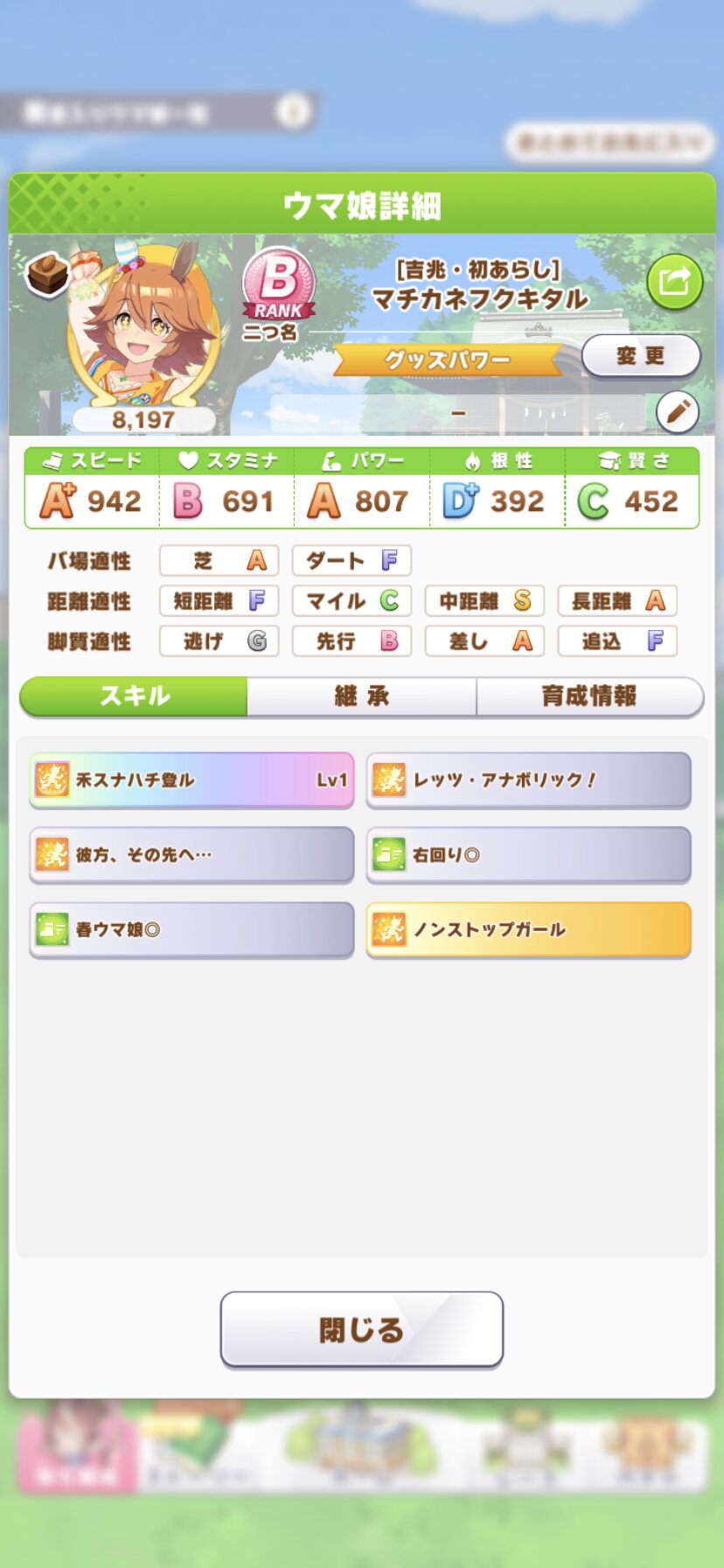Tap the brown stamp icon near portrait

47,276
